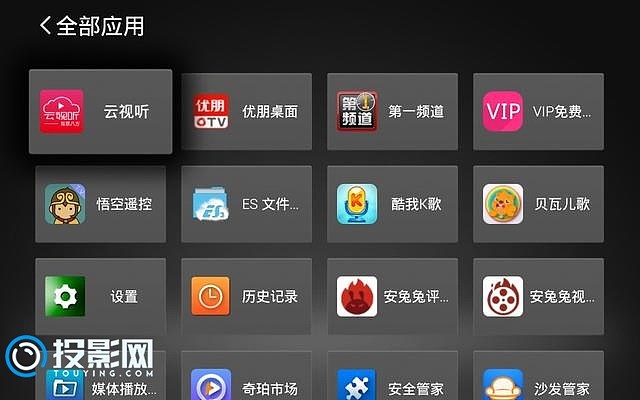Launch 安全管家

click(x=392, y=383)
